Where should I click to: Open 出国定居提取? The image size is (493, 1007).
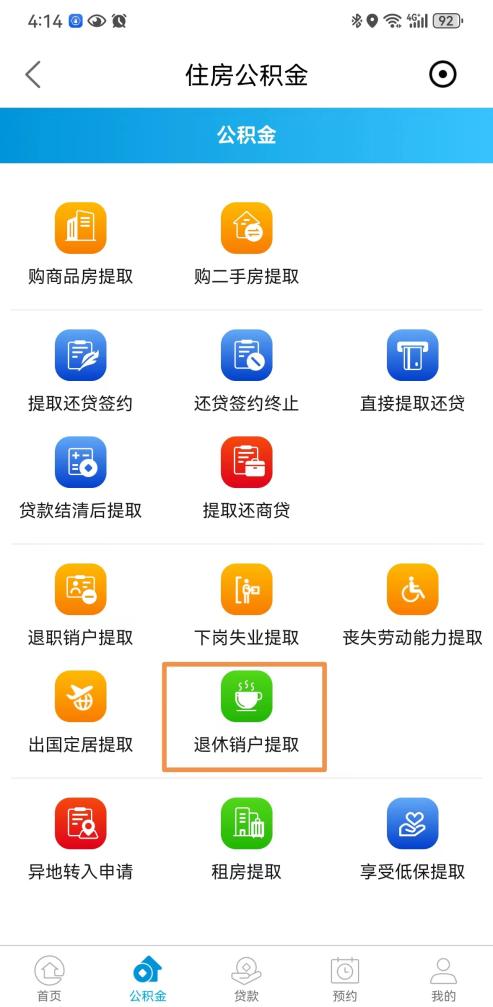[x=80, y=713]
